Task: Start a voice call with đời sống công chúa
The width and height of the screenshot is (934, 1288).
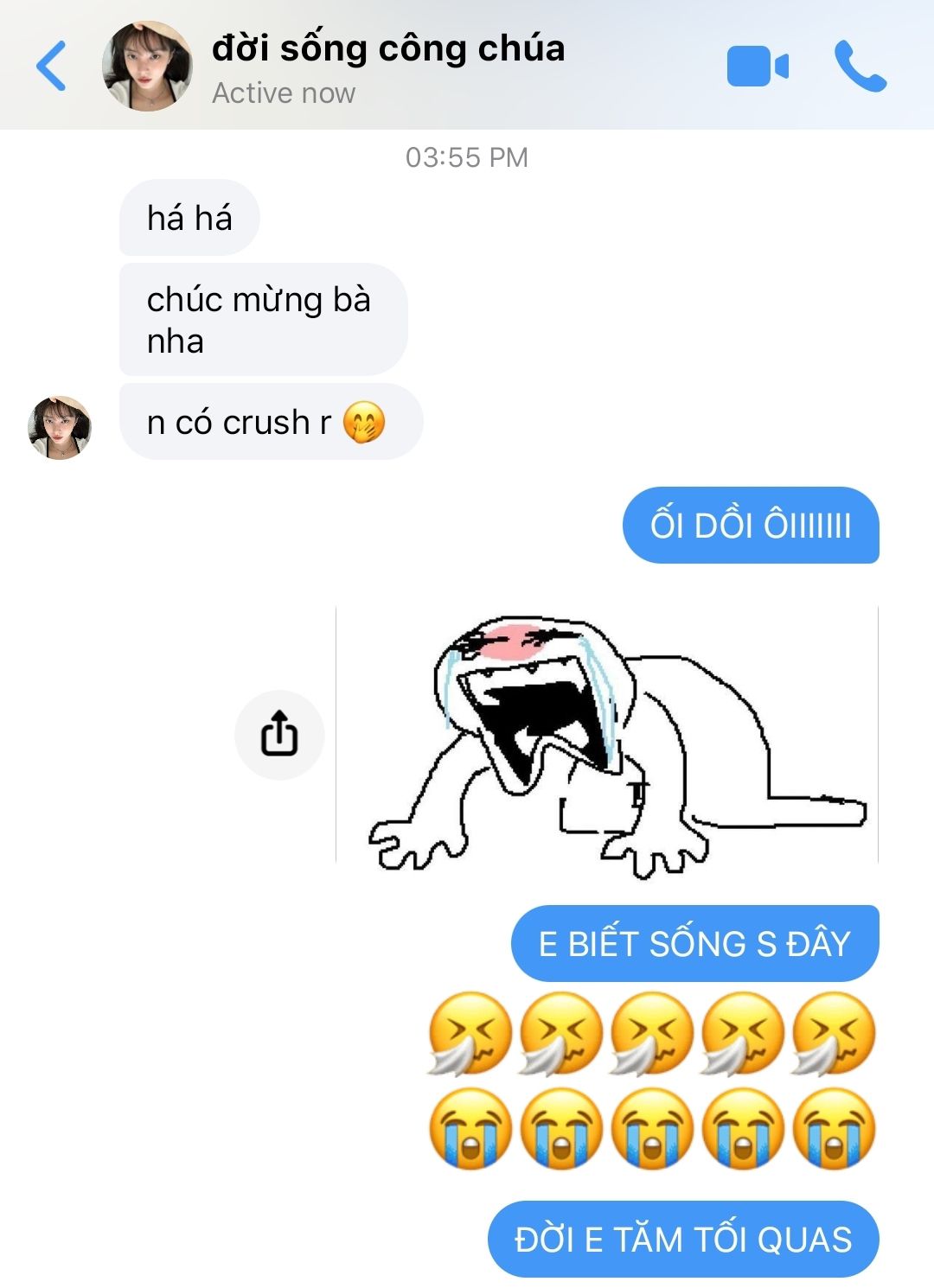Action: click(860, 66)
